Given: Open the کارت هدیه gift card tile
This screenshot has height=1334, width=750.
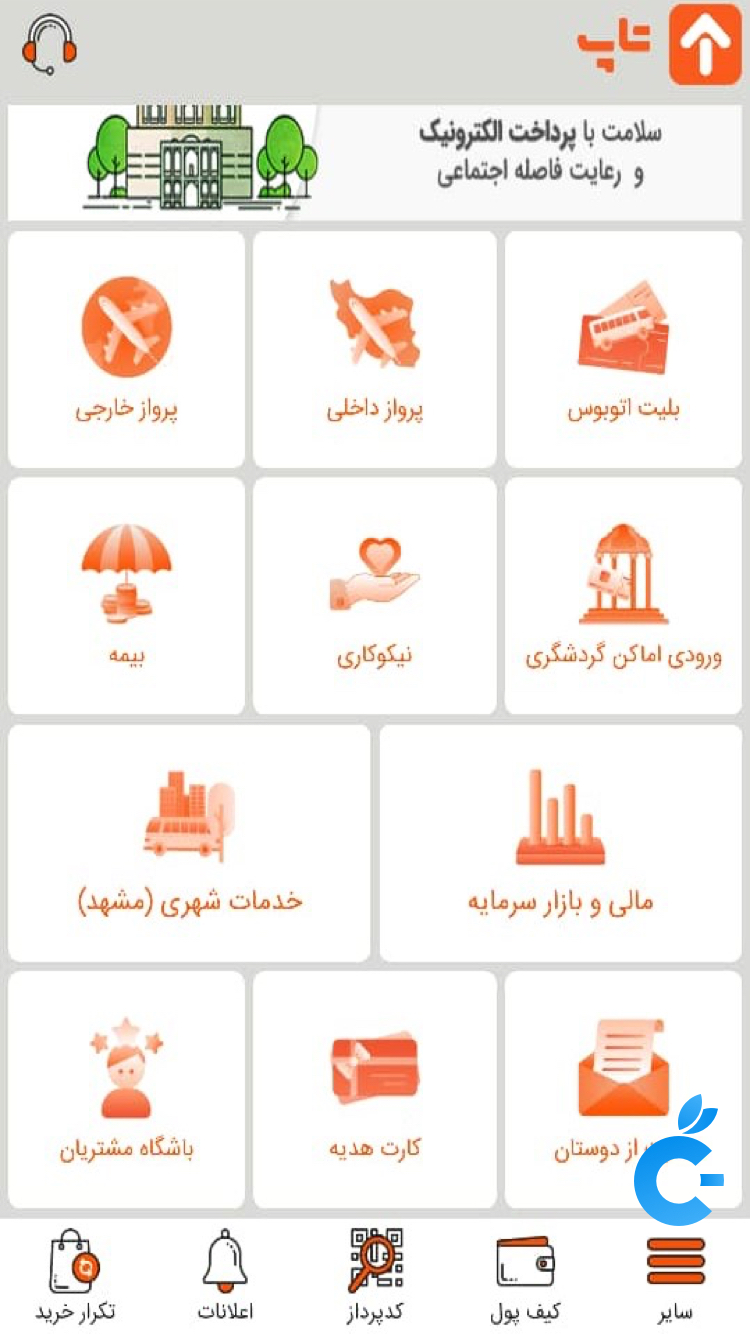Looking at the screenshot, I should (x=375, y=1088).
